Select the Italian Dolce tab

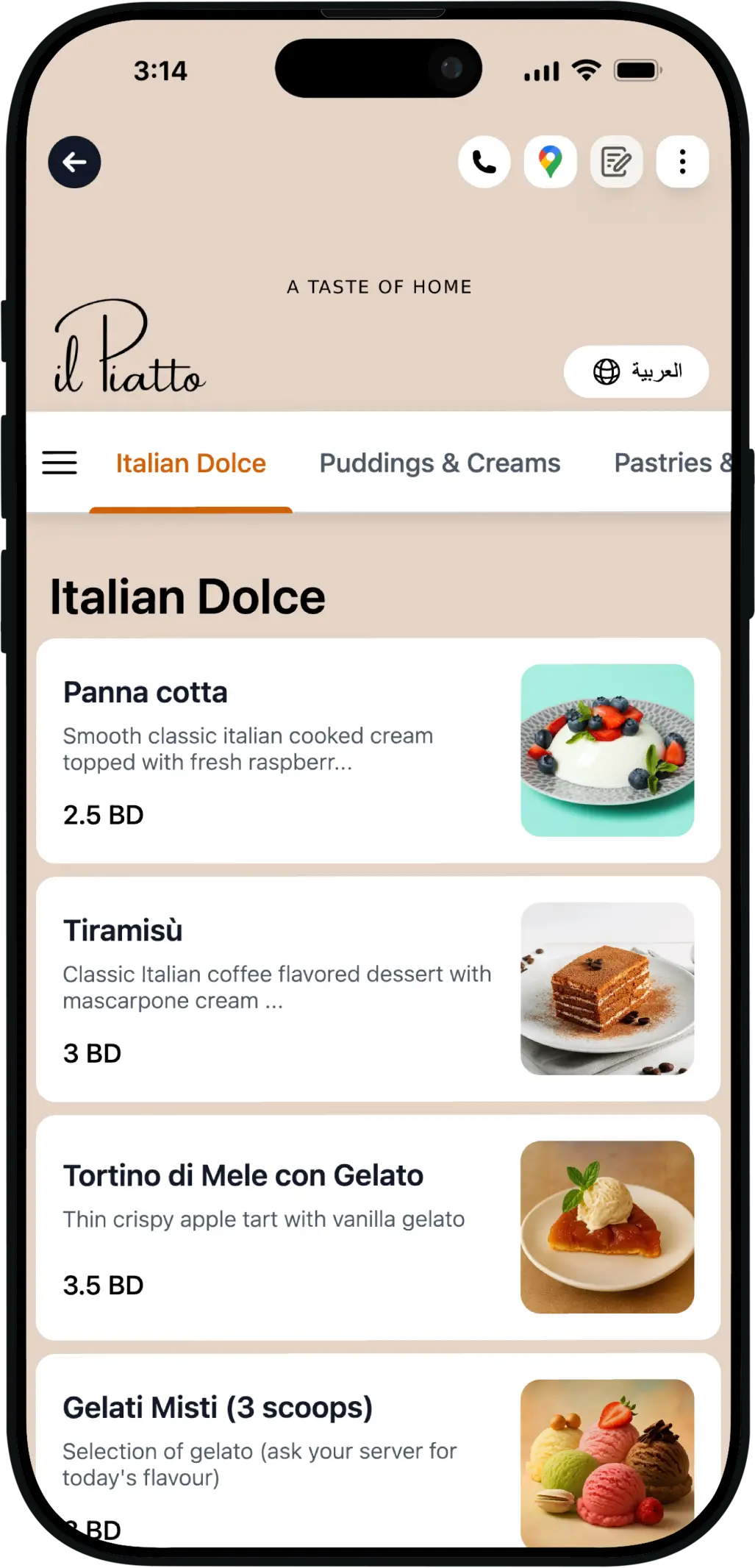(190, 463)
